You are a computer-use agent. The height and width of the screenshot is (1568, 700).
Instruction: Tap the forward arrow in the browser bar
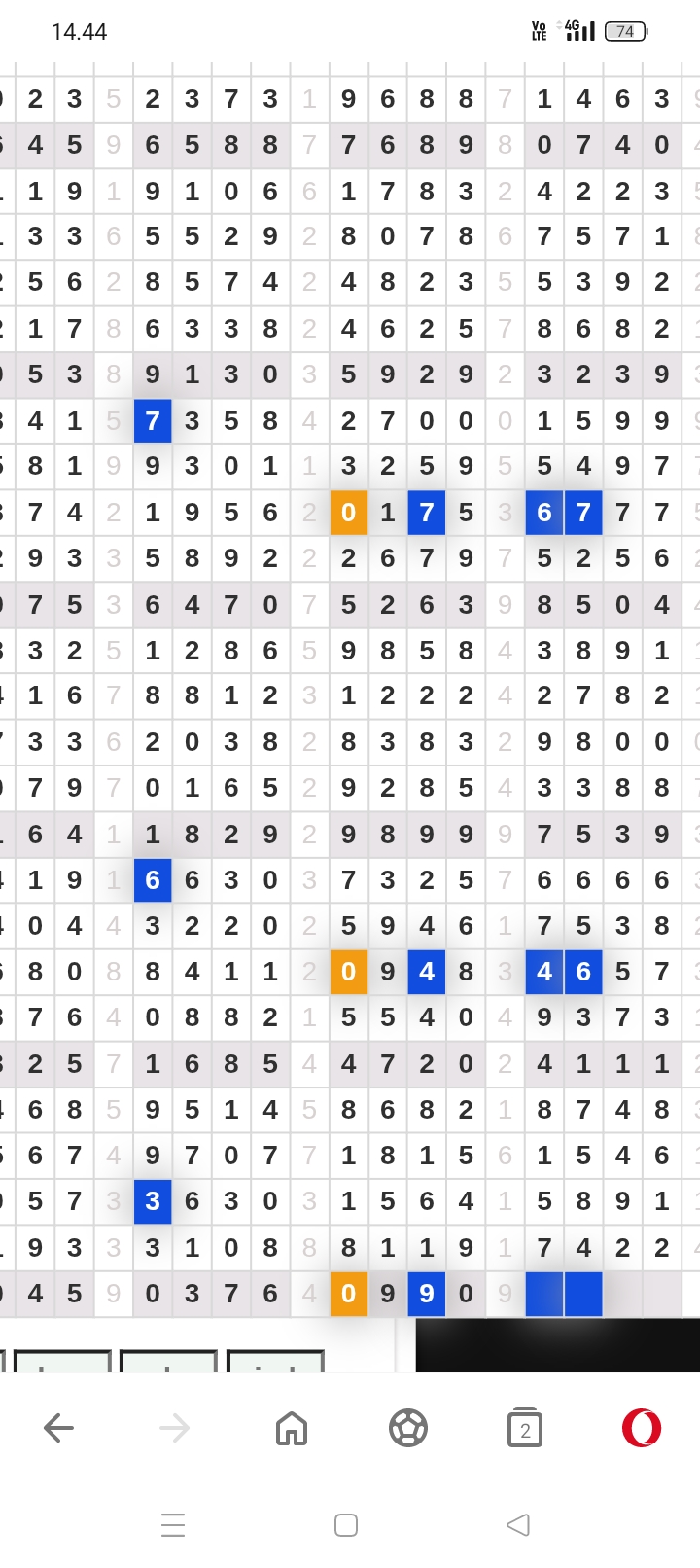[x=175, y=1428]
